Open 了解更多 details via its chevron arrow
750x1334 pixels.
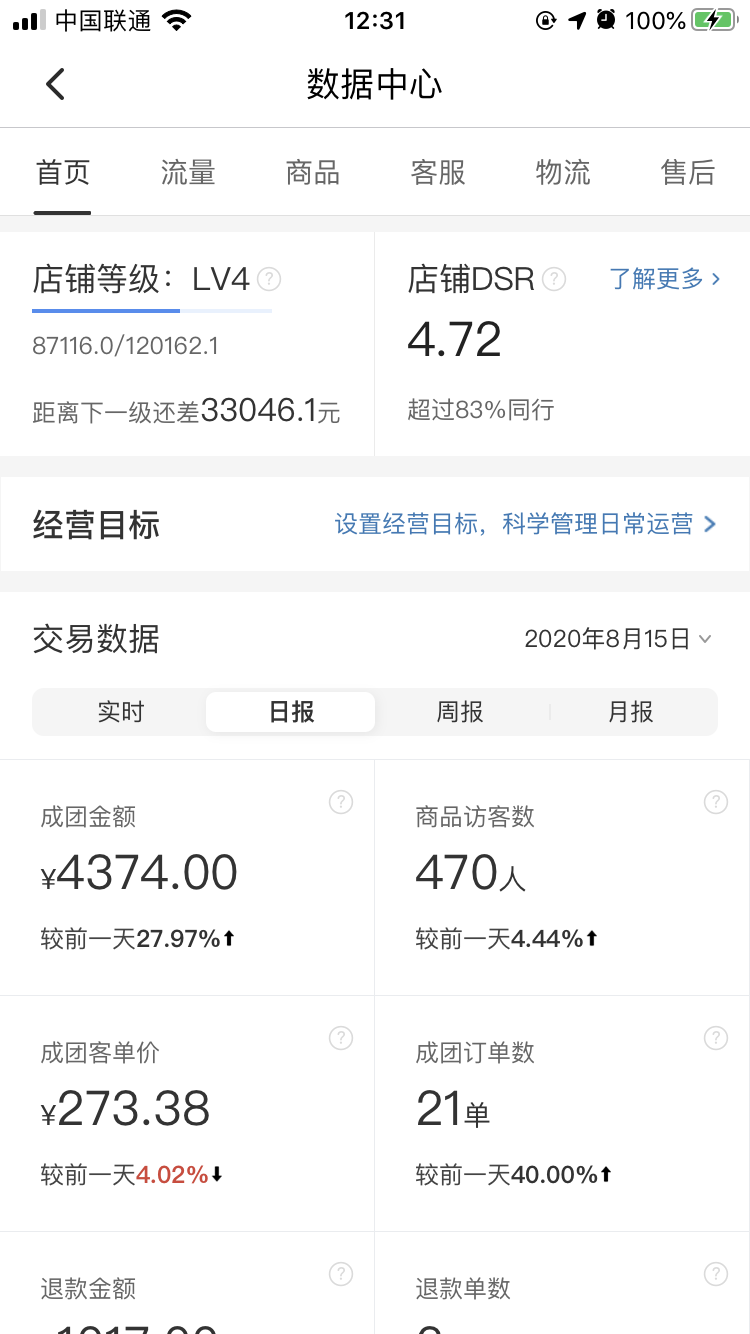pyautogui.click(x=718, y=281)
